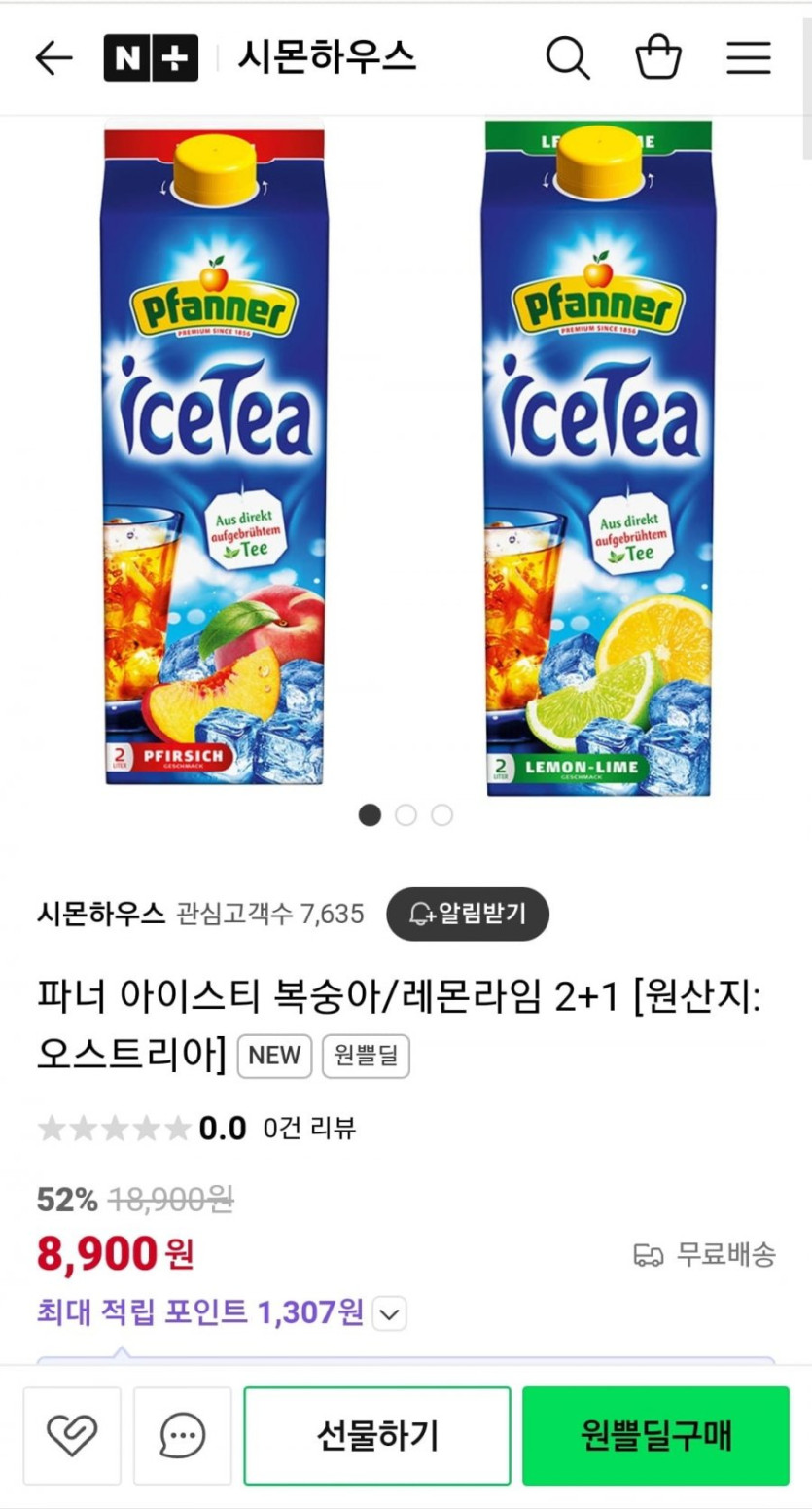Image resolution: width=812 pixels, height=1509 pixels.
Task: Open the search magnifier
Action: 568,58
